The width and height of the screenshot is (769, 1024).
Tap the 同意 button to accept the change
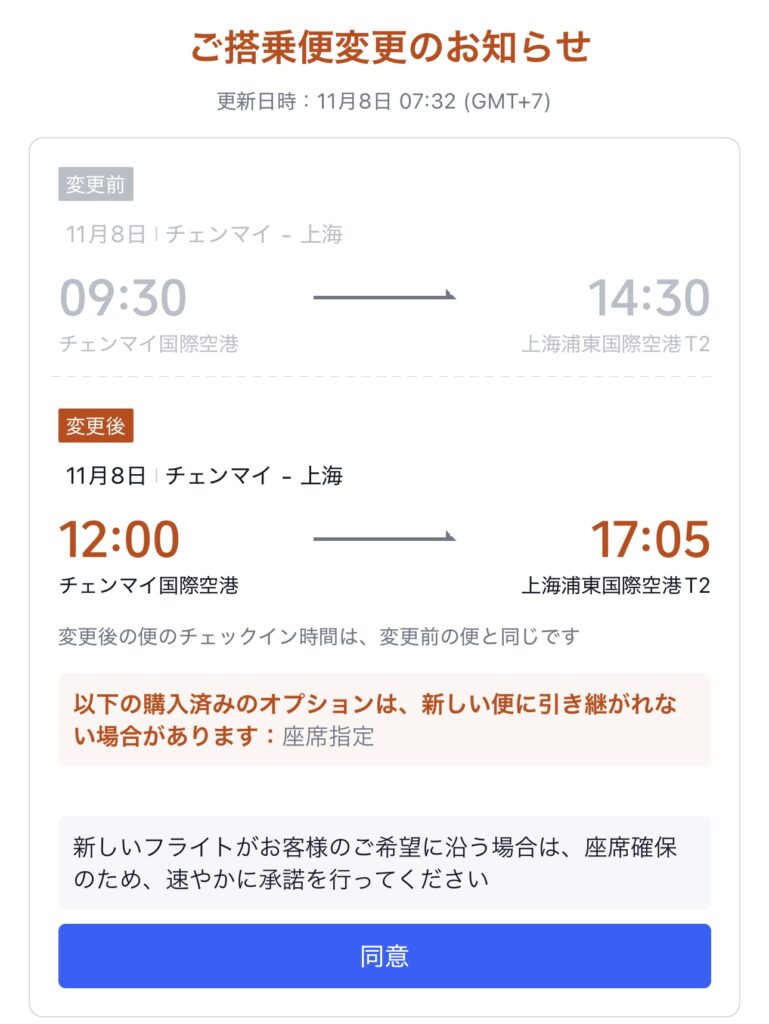(x=384, y=955)
